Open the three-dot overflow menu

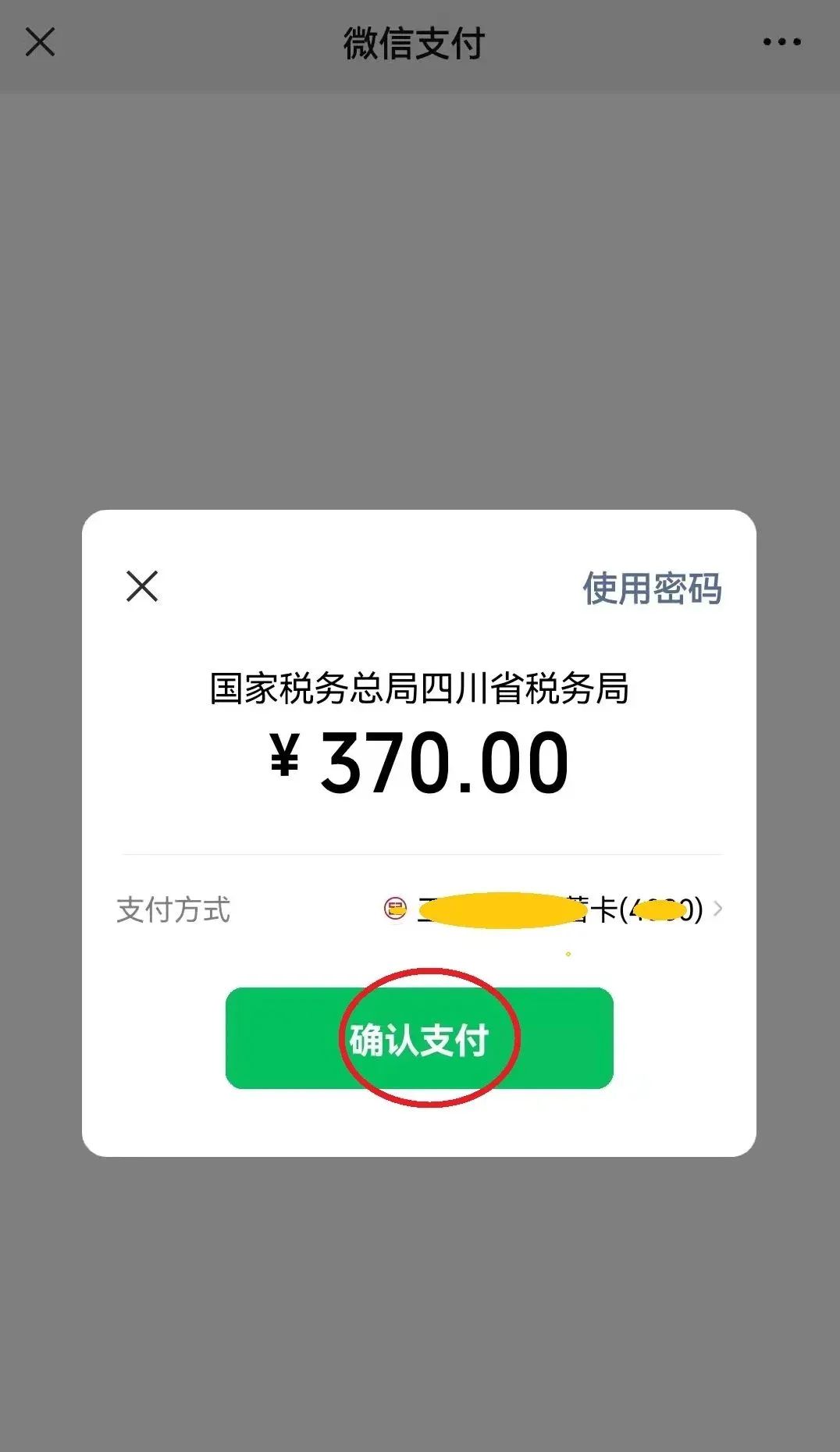coord(781,42)
